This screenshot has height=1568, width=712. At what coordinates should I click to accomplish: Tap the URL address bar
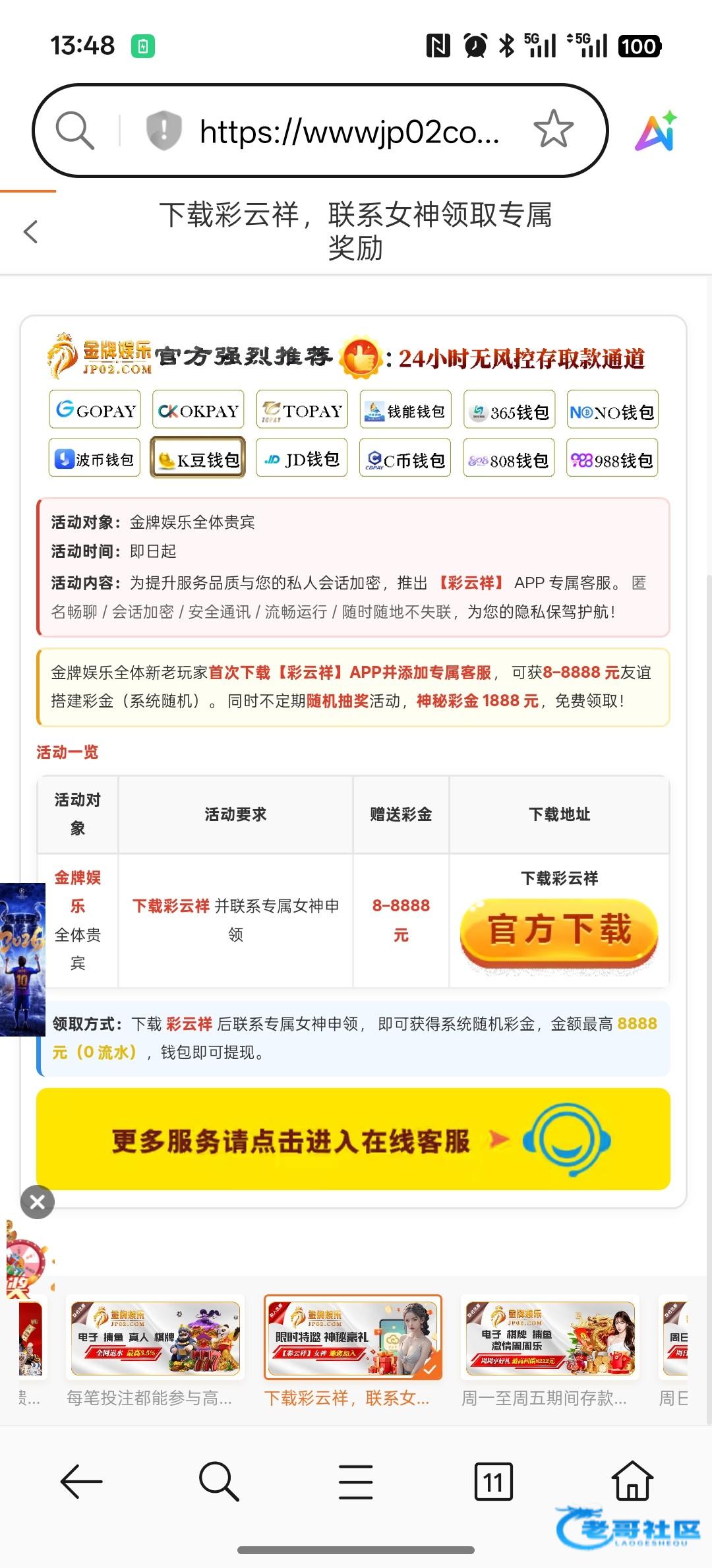point(349,131)
